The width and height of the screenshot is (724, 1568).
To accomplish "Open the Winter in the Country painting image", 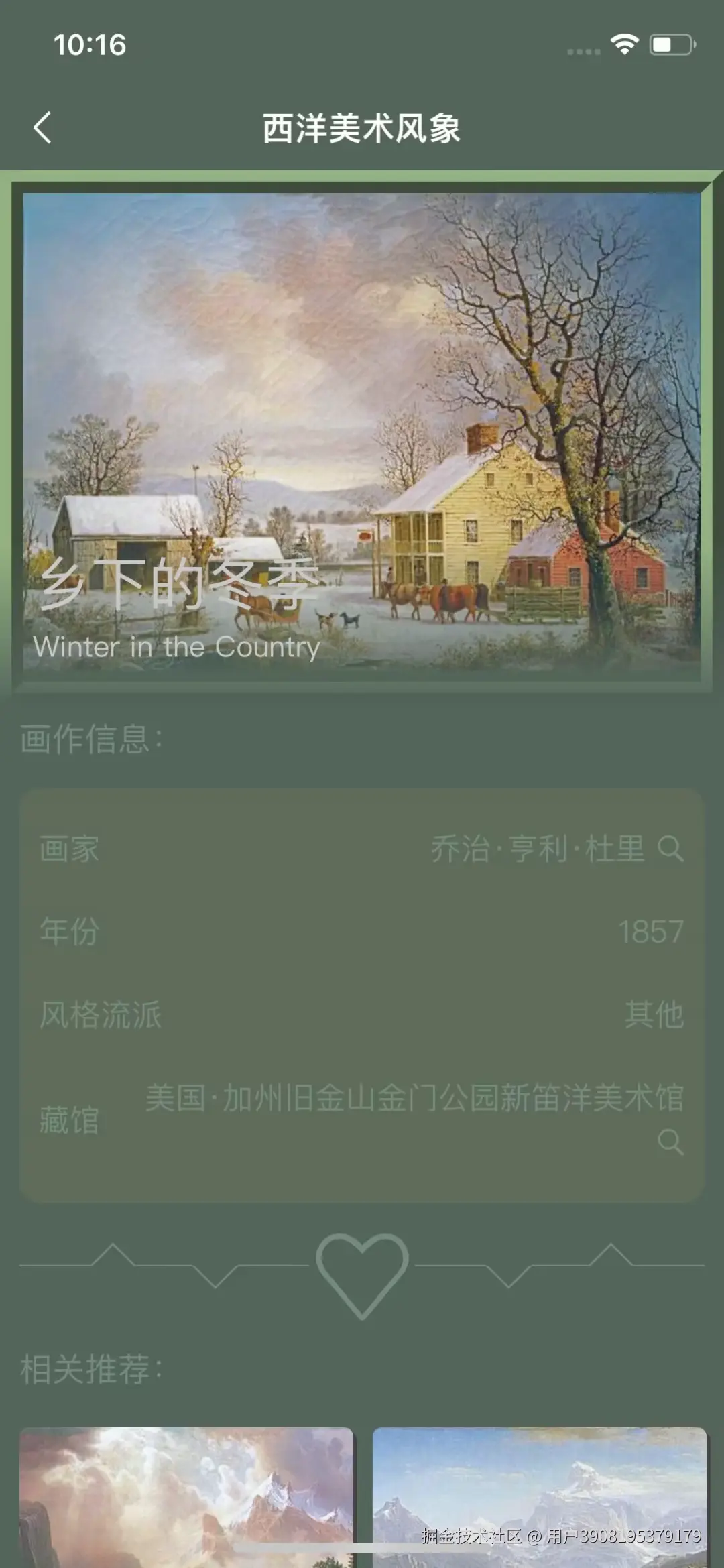I will (362, 429).
